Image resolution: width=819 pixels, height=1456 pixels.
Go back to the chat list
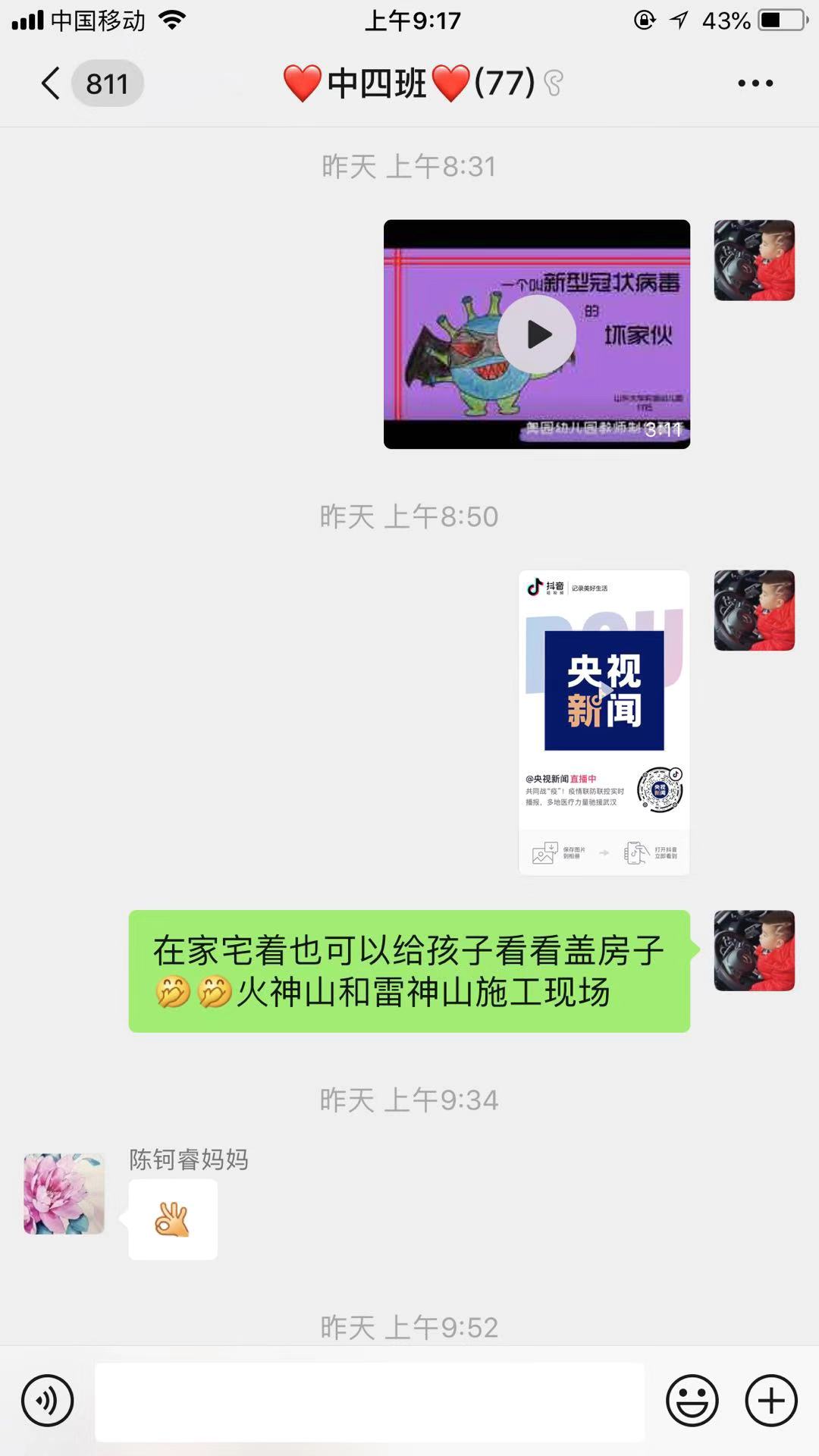click(52, 83)
